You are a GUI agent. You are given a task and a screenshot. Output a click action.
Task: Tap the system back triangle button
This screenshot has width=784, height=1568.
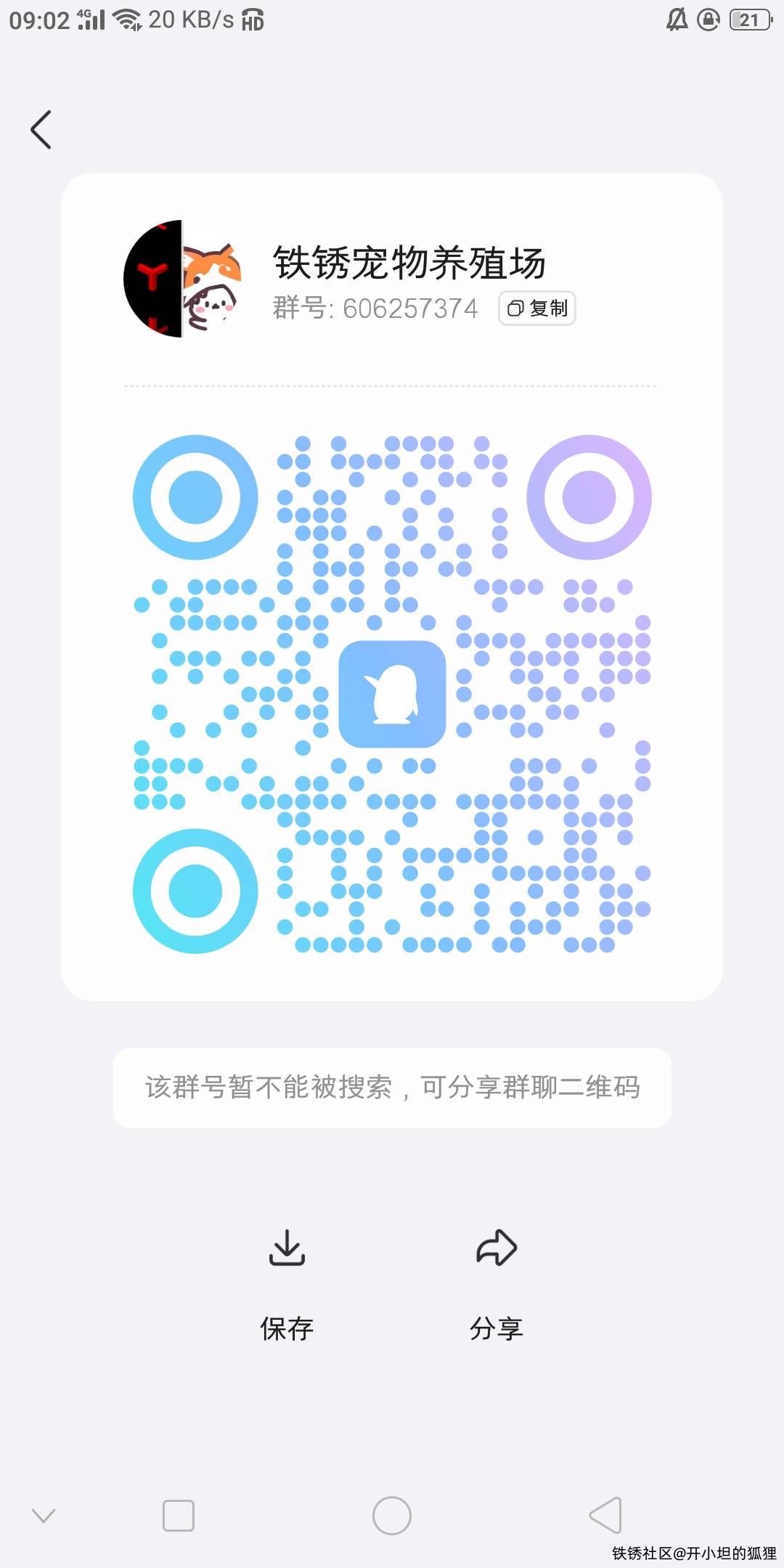pyautogui.click(x=605, y=1516)
